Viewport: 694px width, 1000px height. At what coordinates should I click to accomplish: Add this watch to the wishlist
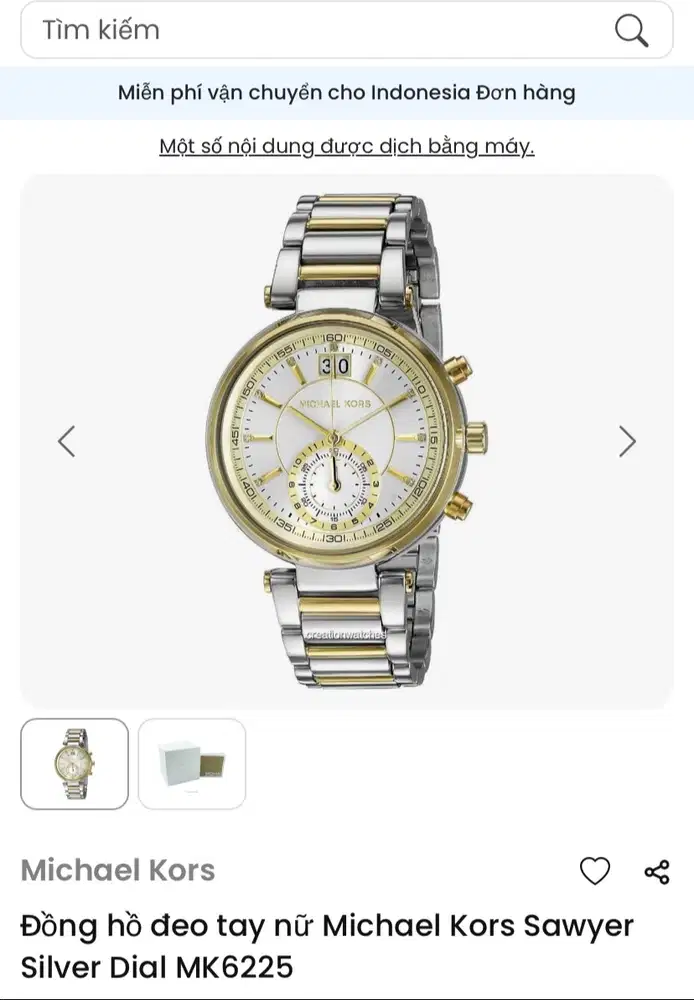595,872
